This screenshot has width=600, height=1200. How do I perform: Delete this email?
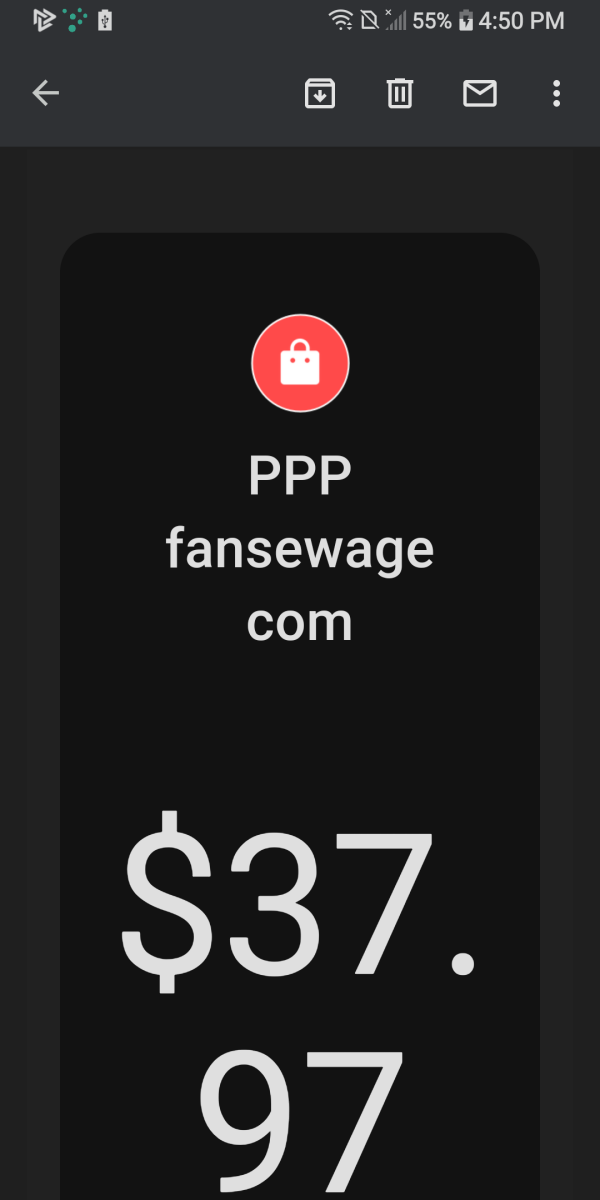point(400,94)
